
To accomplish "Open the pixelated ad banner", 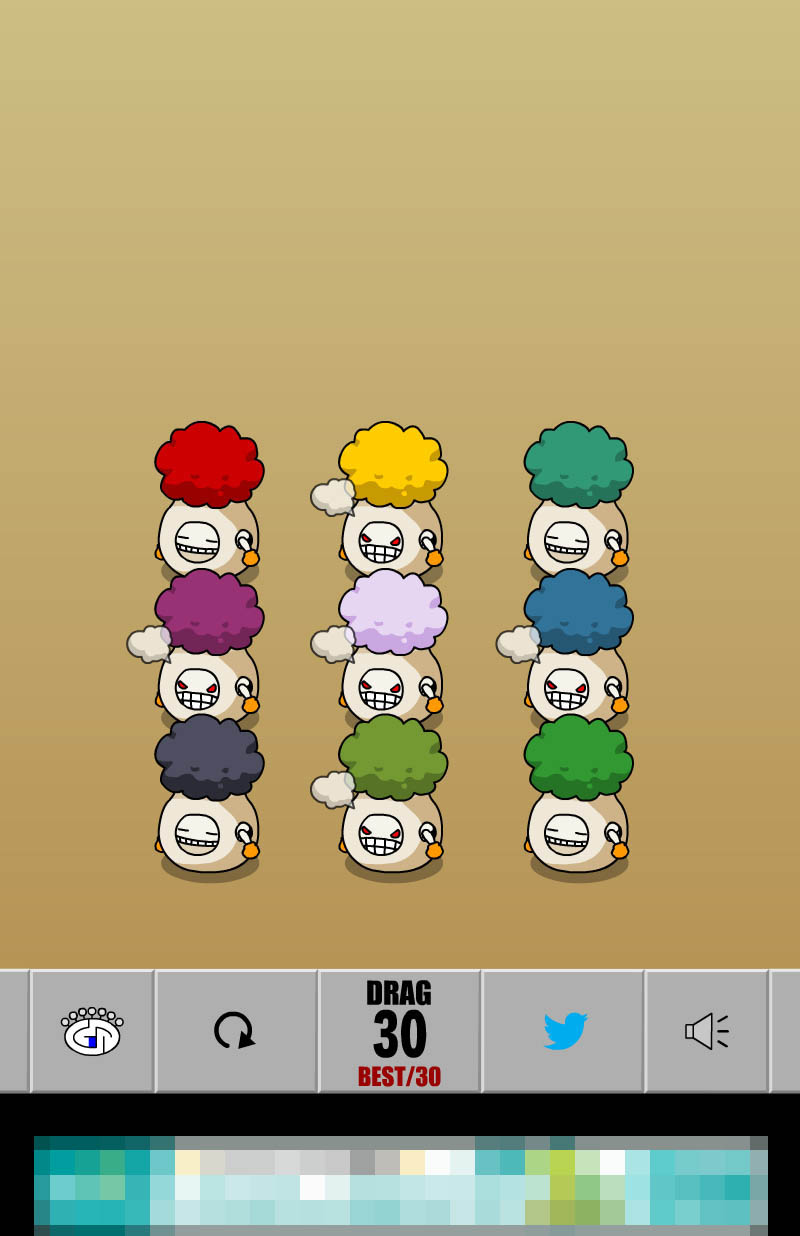I will click(400, 1186).
